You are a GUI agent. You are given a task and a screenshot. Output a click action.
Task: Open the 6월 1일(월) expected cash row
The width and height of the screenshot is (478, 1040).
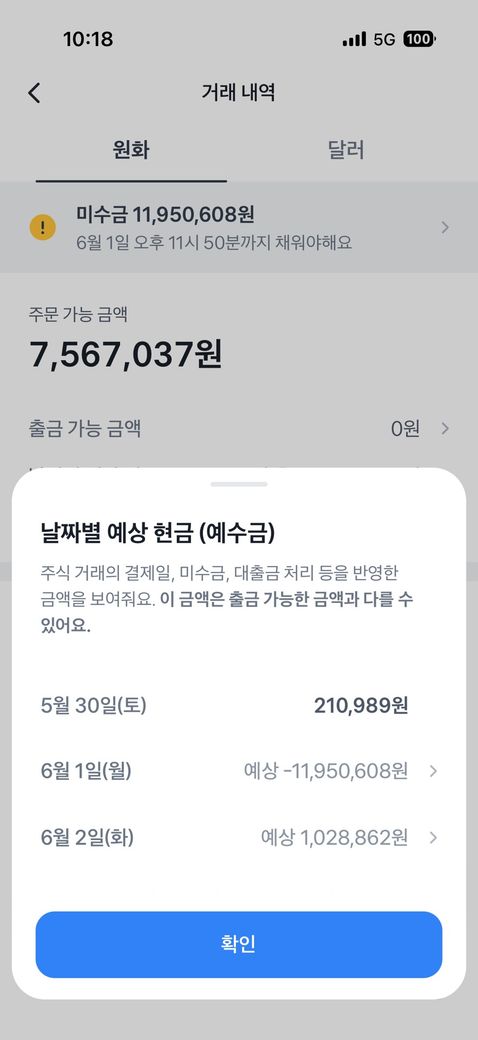click(239, 771)
